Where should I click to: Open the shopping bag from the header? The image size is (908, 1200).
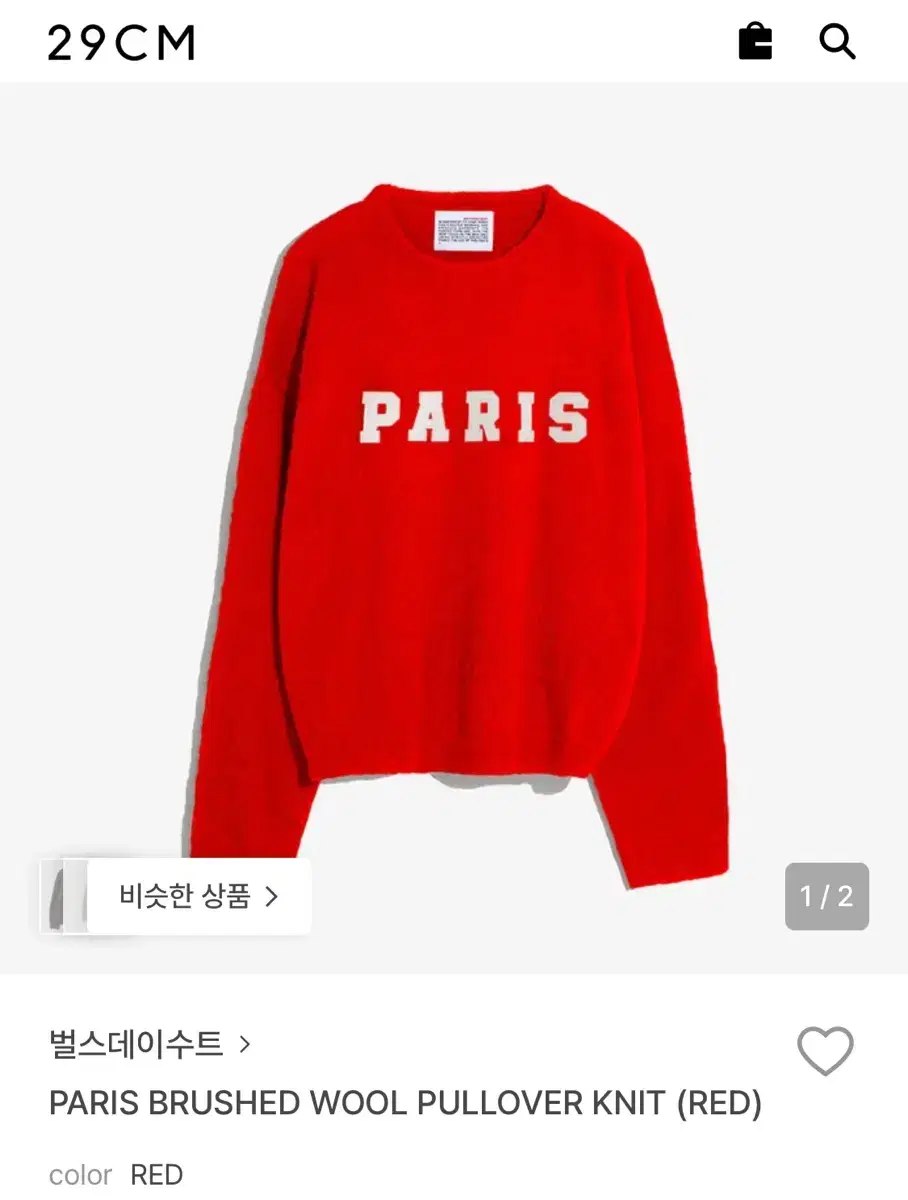pos(755,42)
